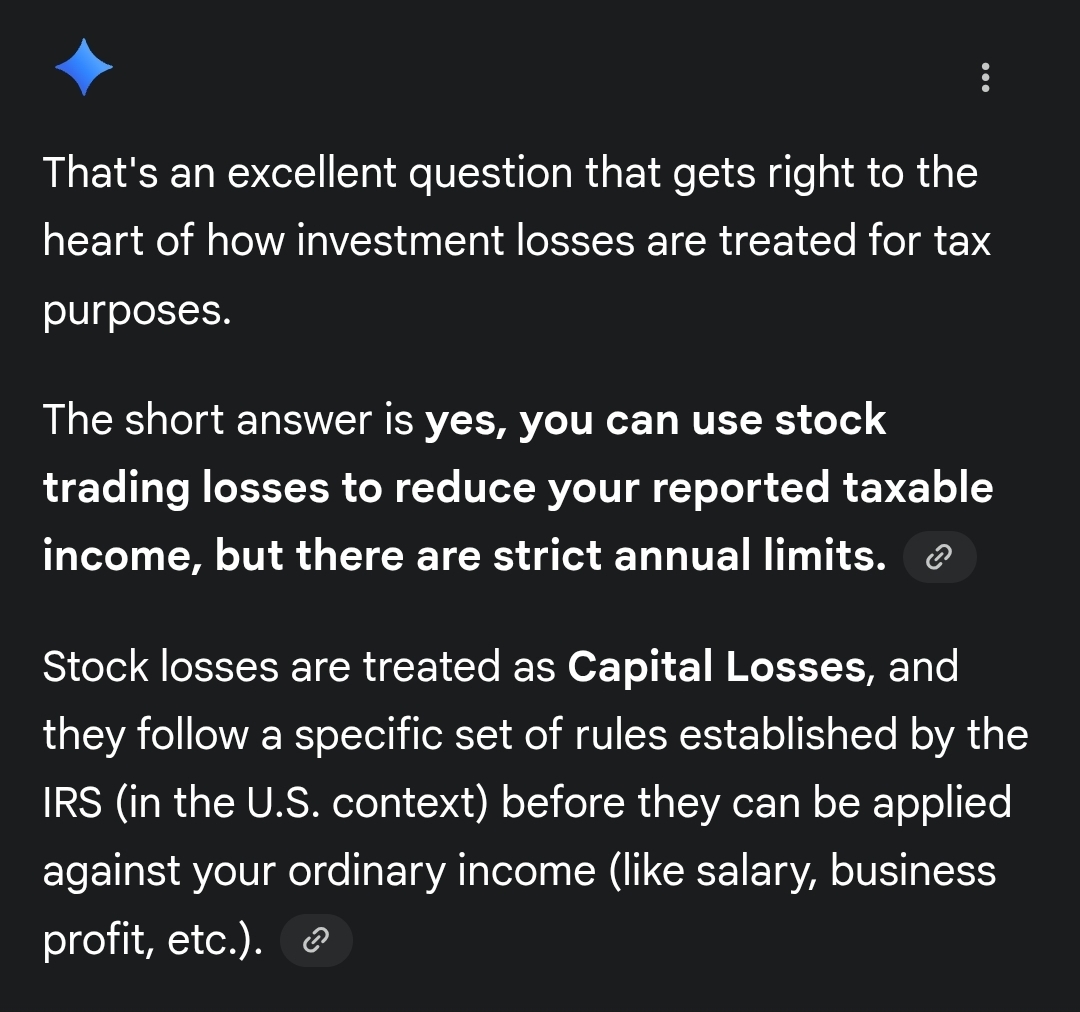Viewport: 1080px width, 1012px height.
Task: Open source link after 'profit, etc.'
Action: point(316,940)
